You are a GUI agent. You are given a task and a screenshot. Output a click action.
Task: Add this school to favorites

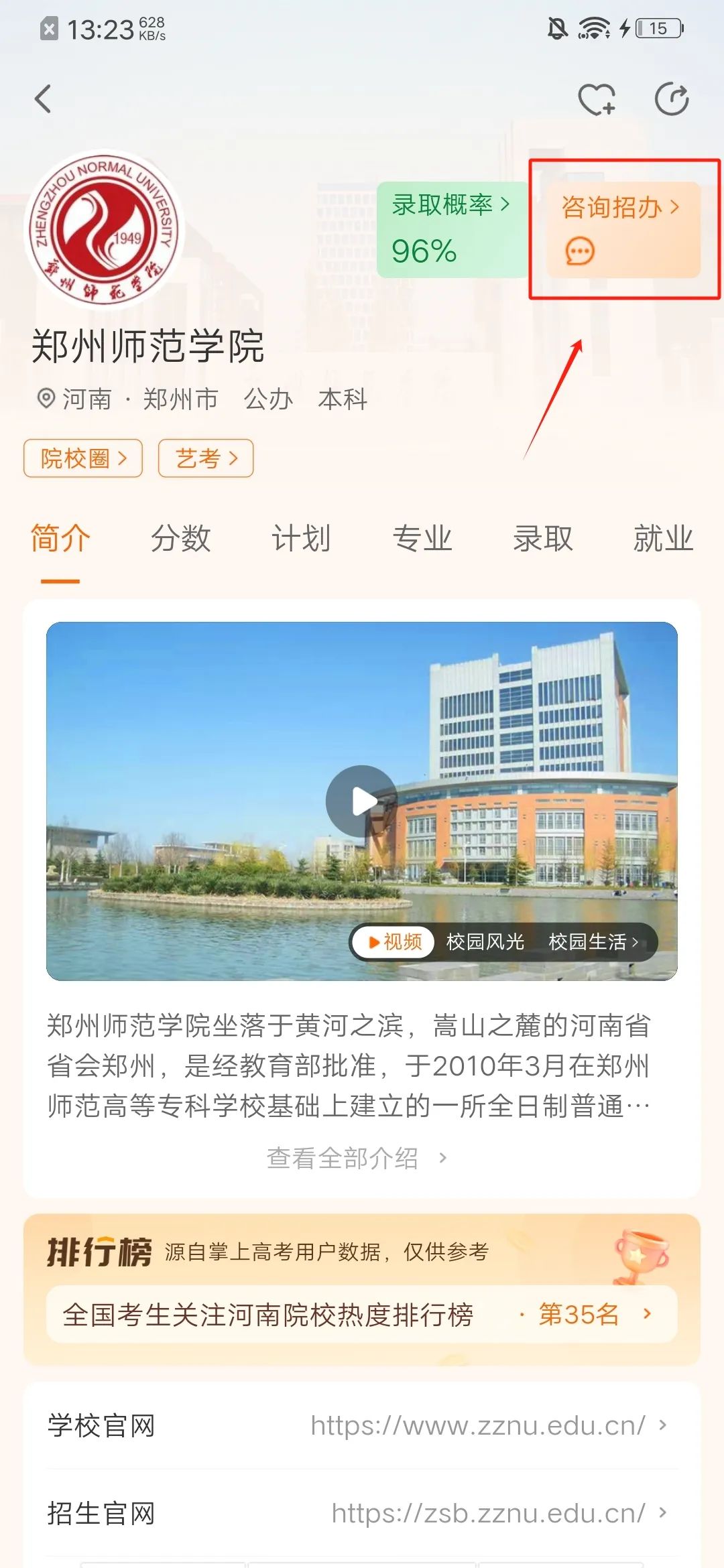(597, 100)
